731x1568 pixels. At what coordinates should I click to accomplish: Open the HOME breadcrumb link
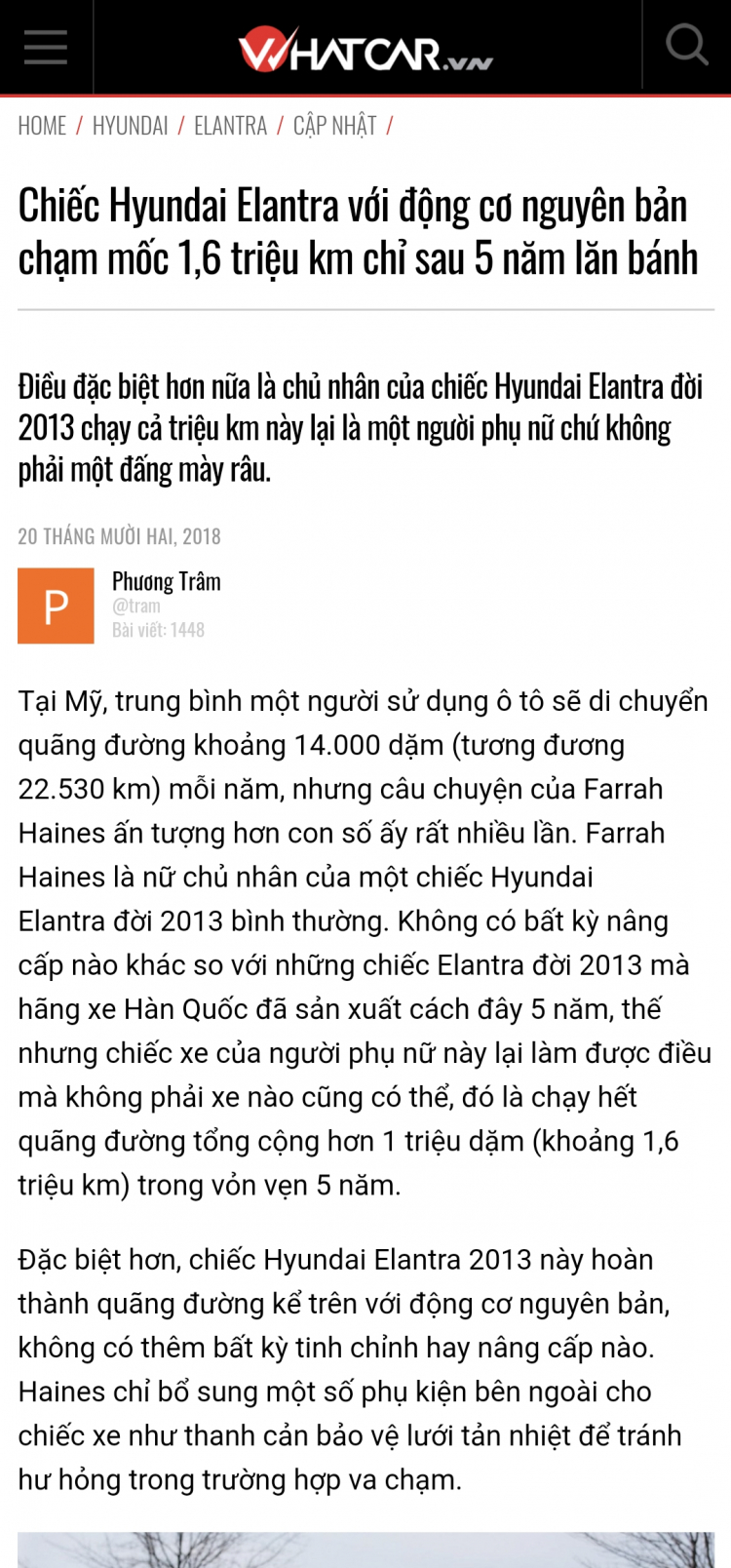pyautogui.click(x=42, y=126)
